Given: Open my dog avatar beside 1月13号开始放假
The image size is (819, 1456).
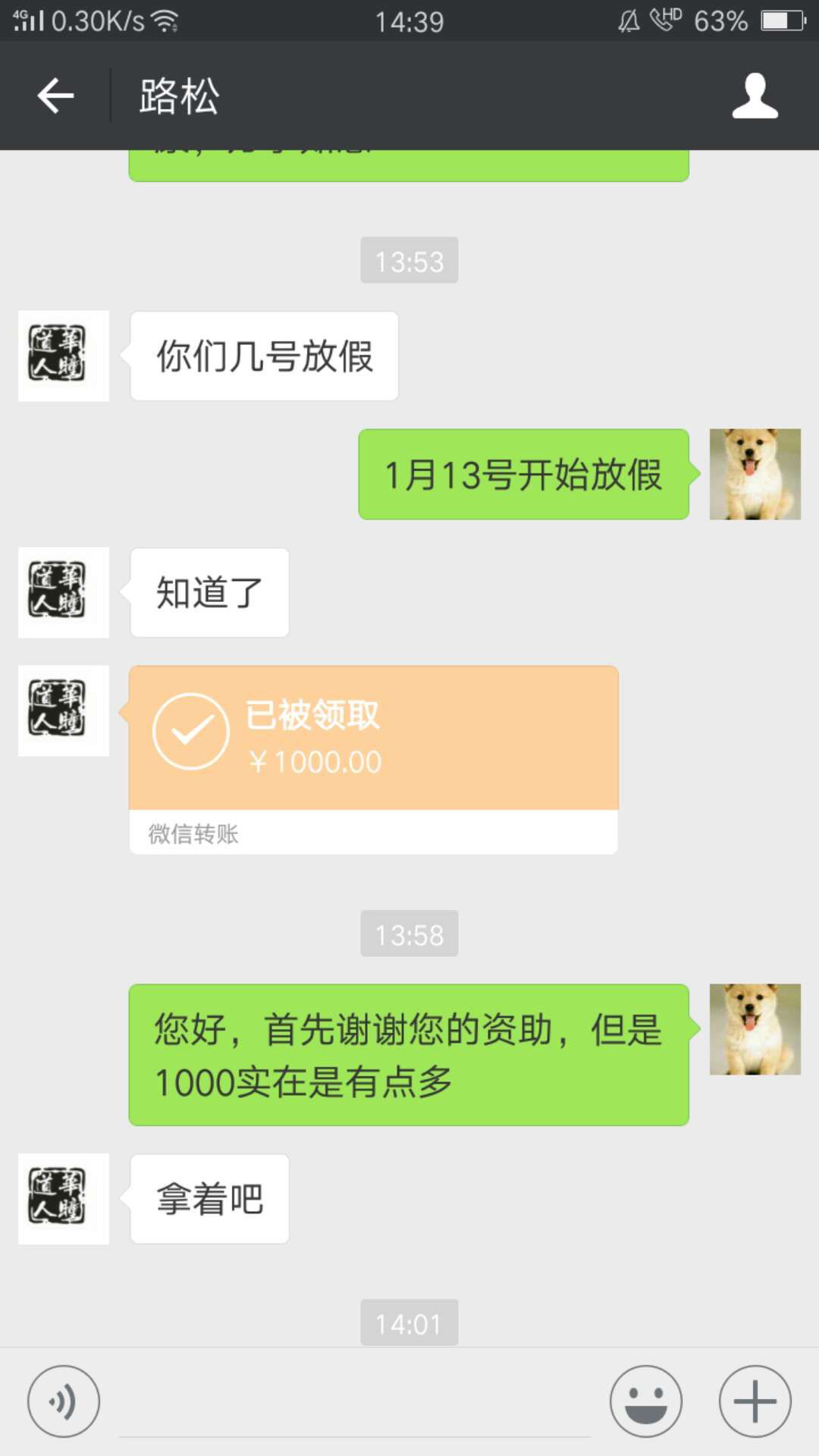Looking at the screenshot, I should click(x=755, y=474).
